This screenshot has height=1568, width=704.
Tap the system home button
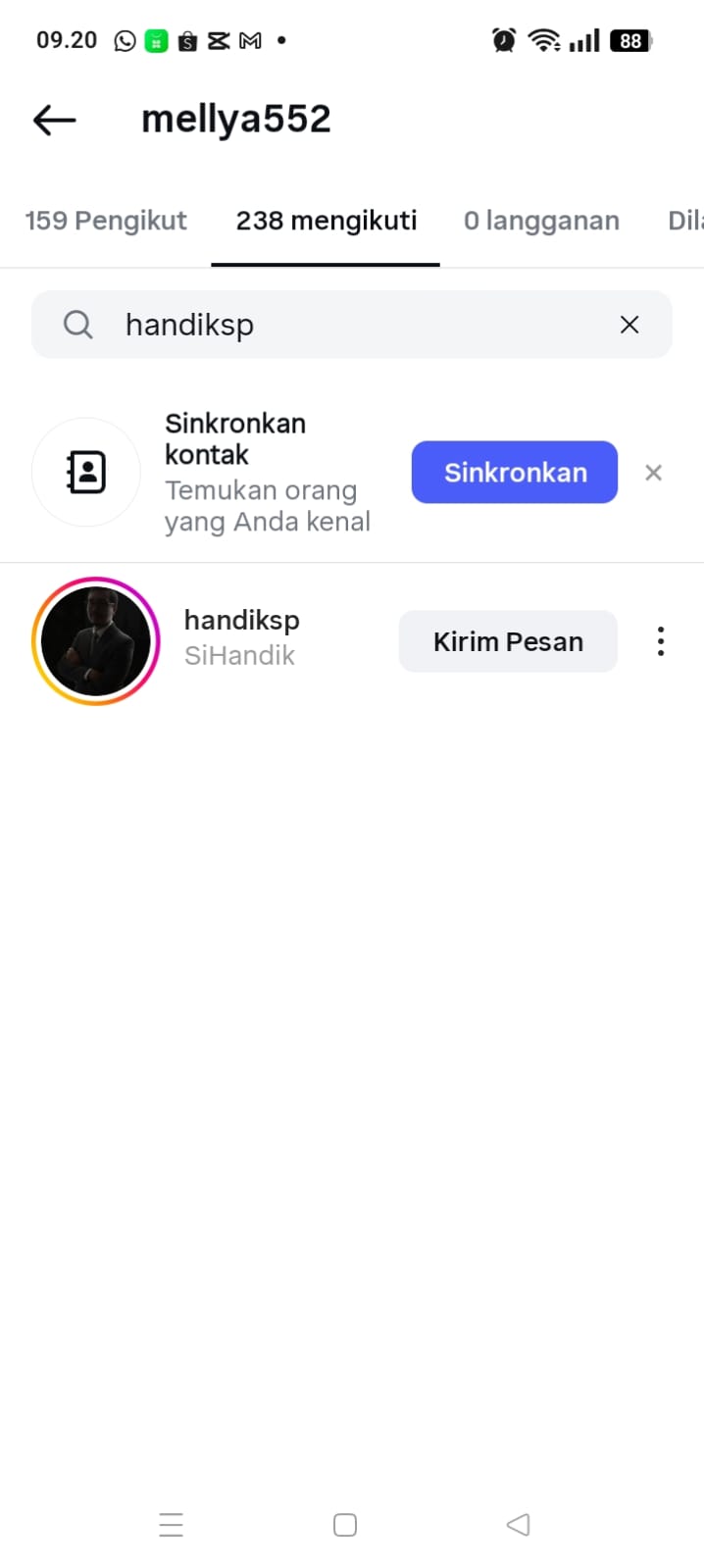(x=345, y=1525)
